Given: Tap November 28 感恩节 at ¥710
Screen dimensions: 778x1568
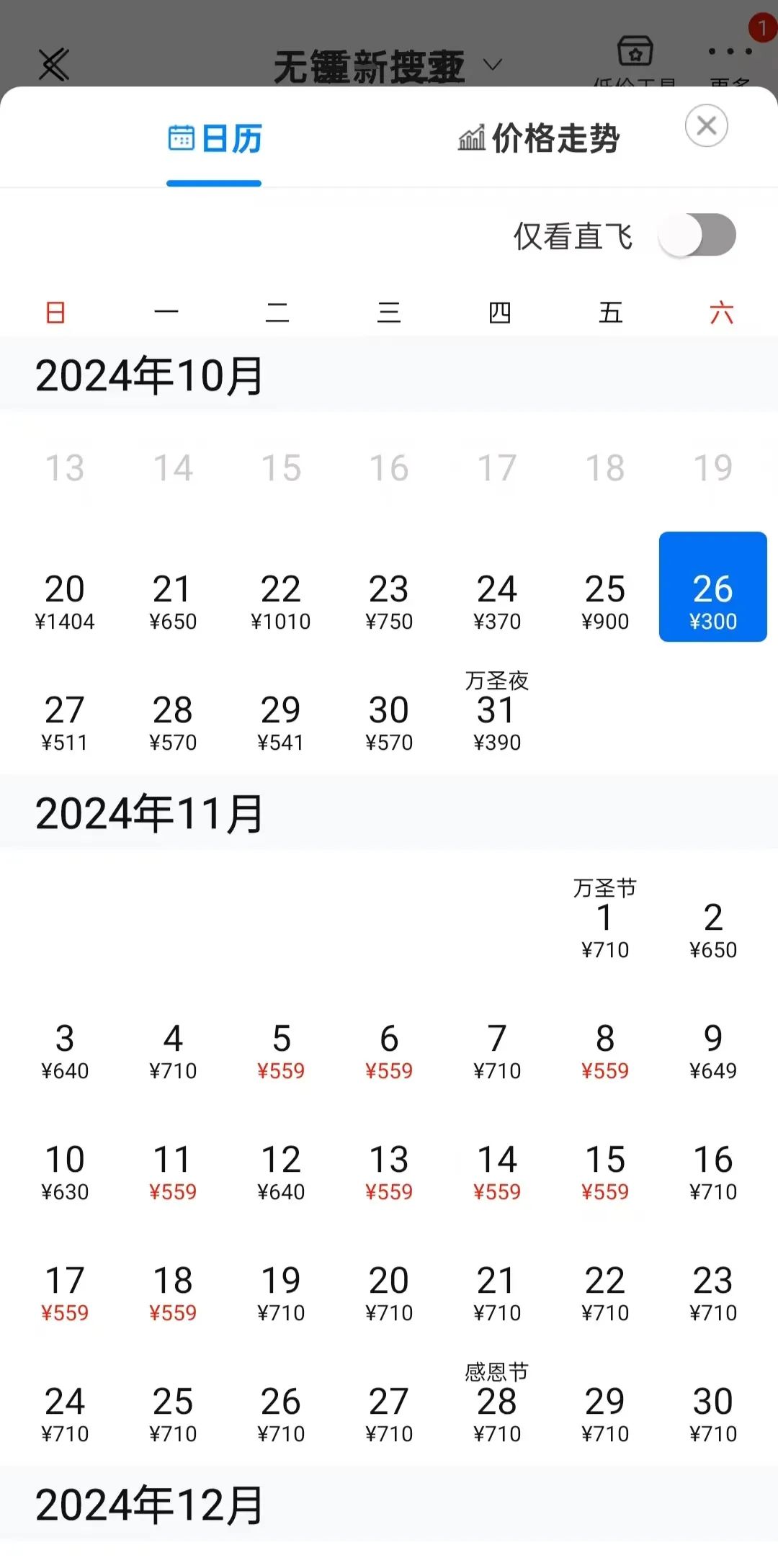Looking at the screenshot, I should (497, 1403).
